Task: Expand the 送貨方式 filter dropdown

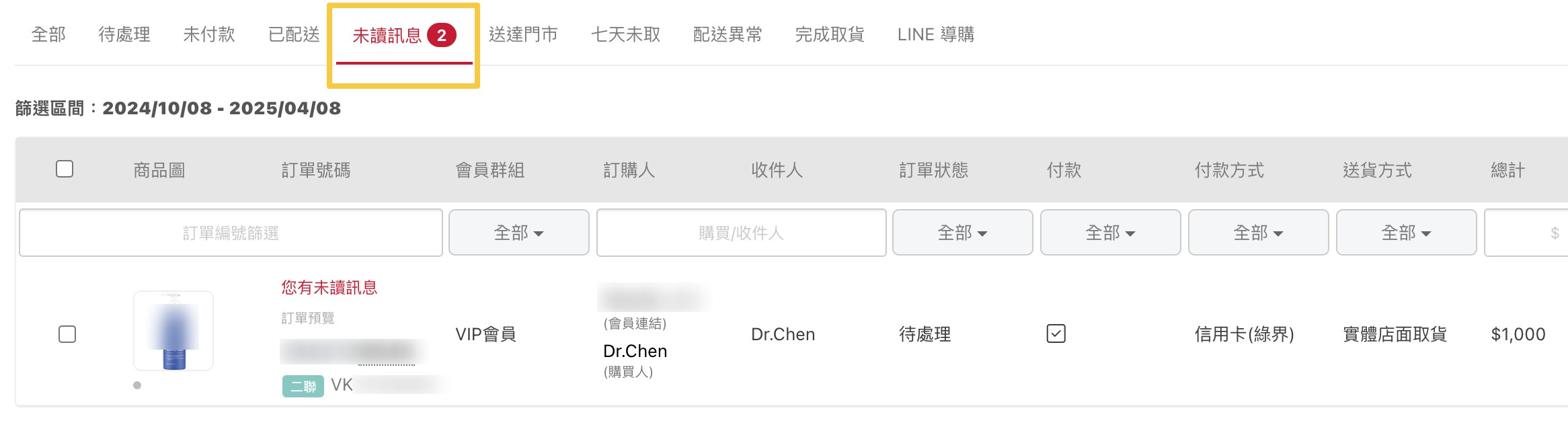Action: pos(1406,233)
